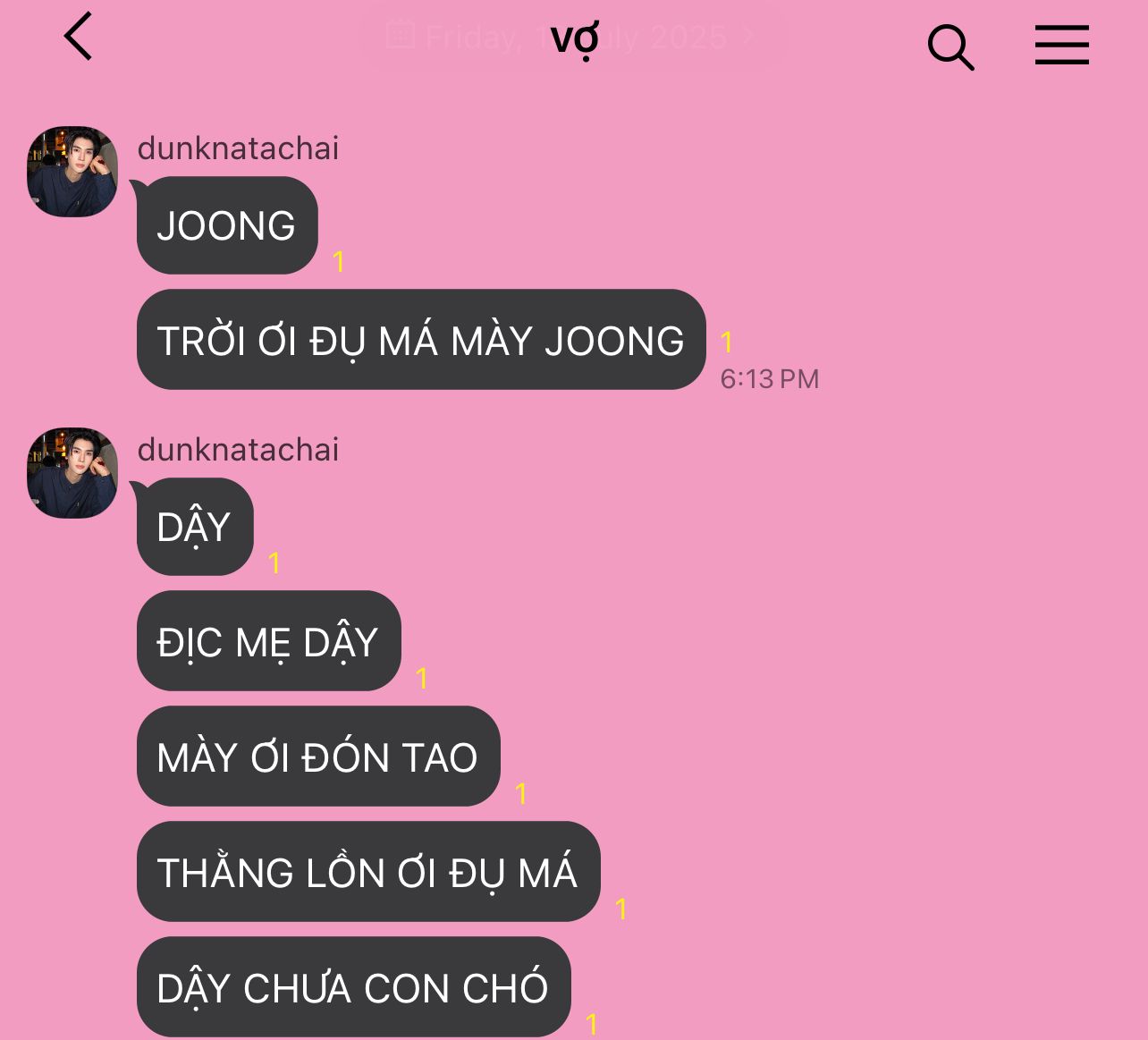The width and height of the screenshot is (1148, 1040).
Task: Open dunknatachai's avatar above JOONG message
Action: [72, 172]
